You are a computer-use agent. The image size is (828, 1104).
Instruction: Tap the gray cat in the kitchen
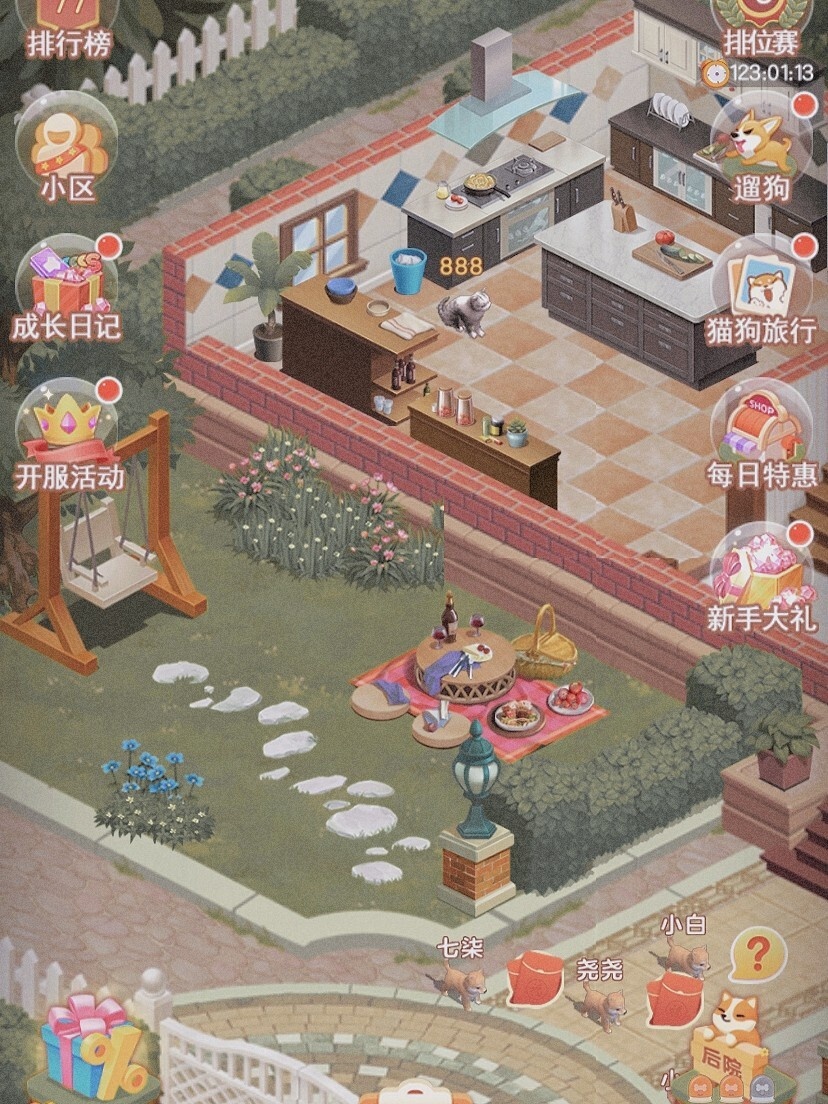coord(463,312)
